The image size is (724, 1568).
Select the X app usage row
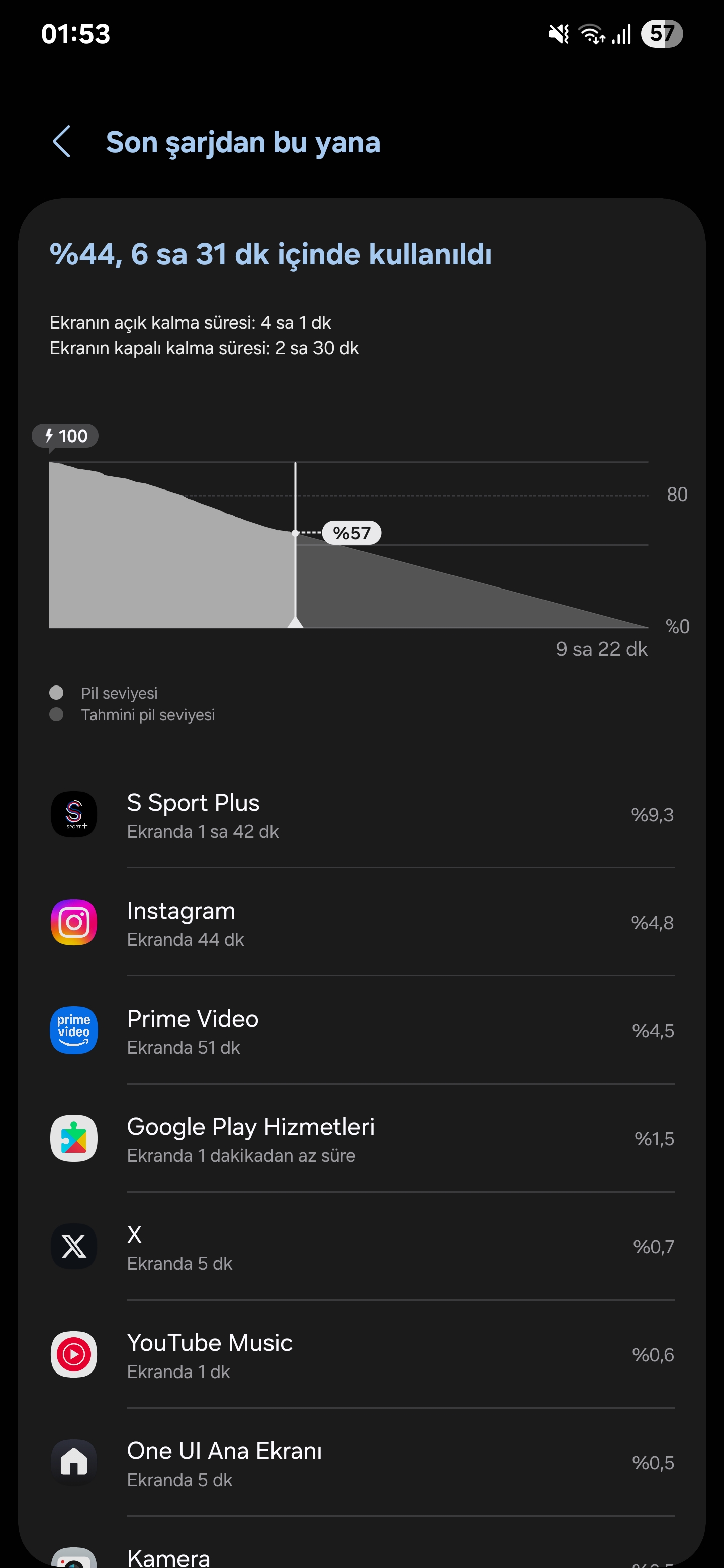361,1246
